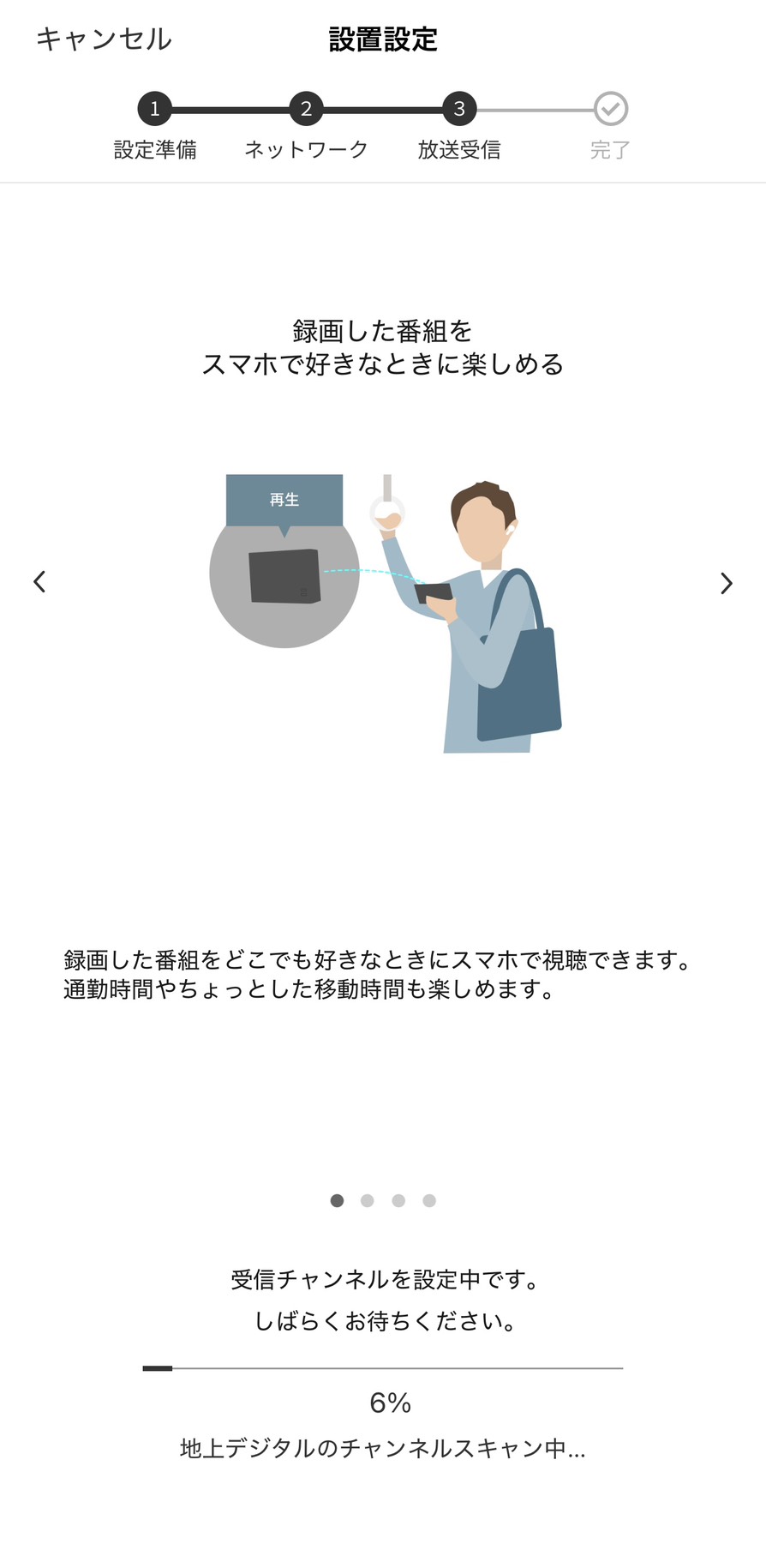Tap キャンセル to cancel setup
The image size is (766, 1568).
(x=104, y=39)
